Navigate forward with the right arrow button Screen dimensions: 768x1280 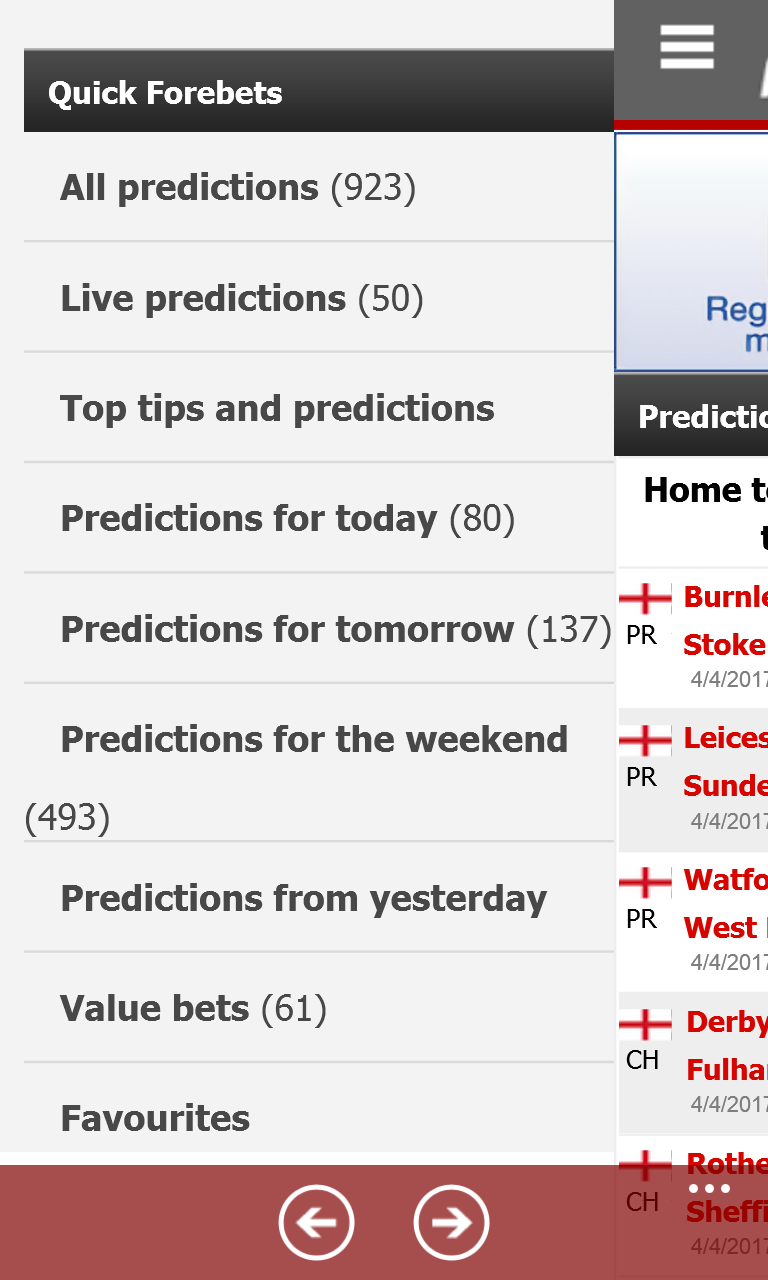point(451,1222)
